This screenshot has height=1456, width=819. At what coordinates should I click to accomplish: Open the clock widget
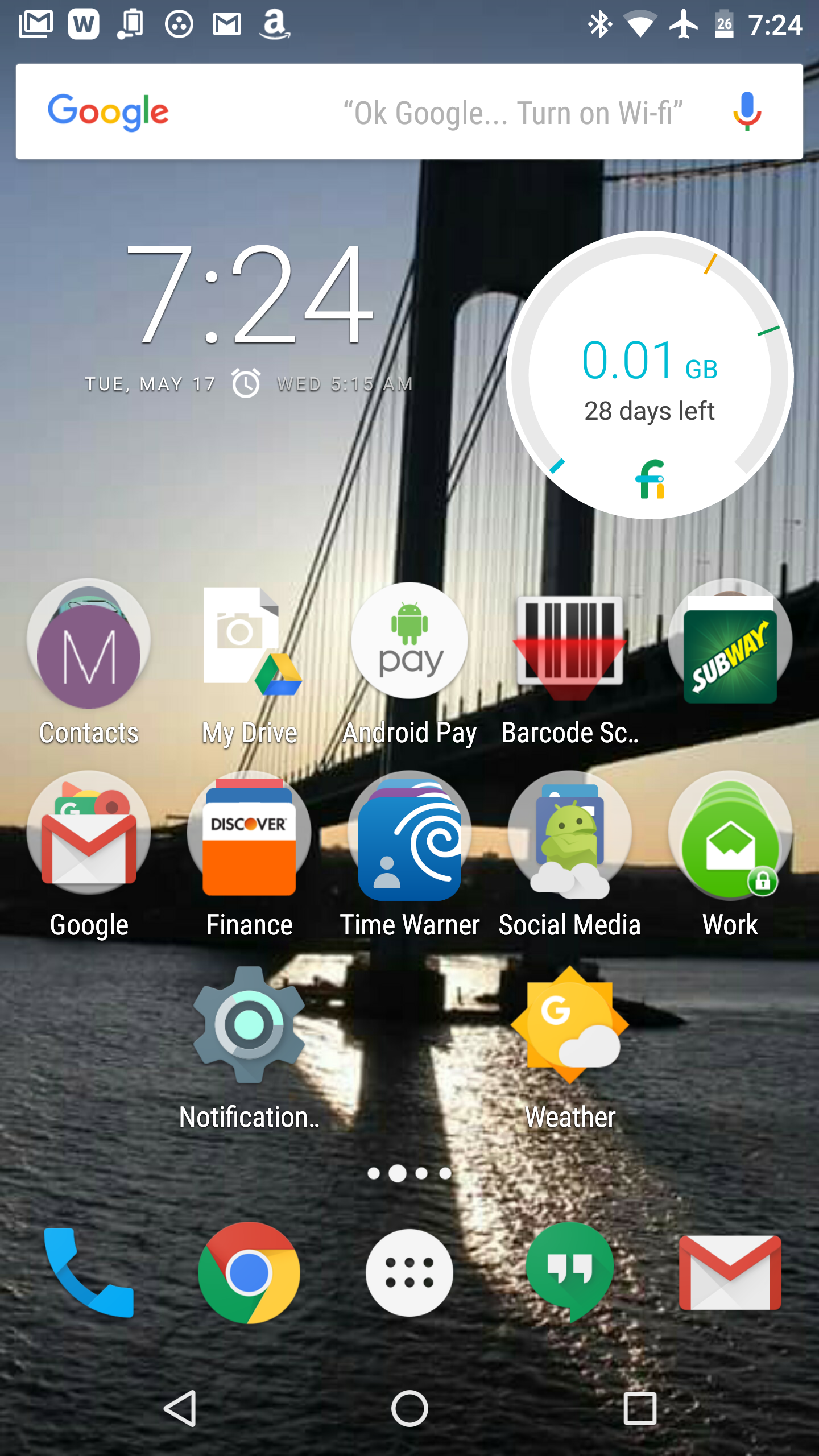pyautogui.click(x=250, y=296)
